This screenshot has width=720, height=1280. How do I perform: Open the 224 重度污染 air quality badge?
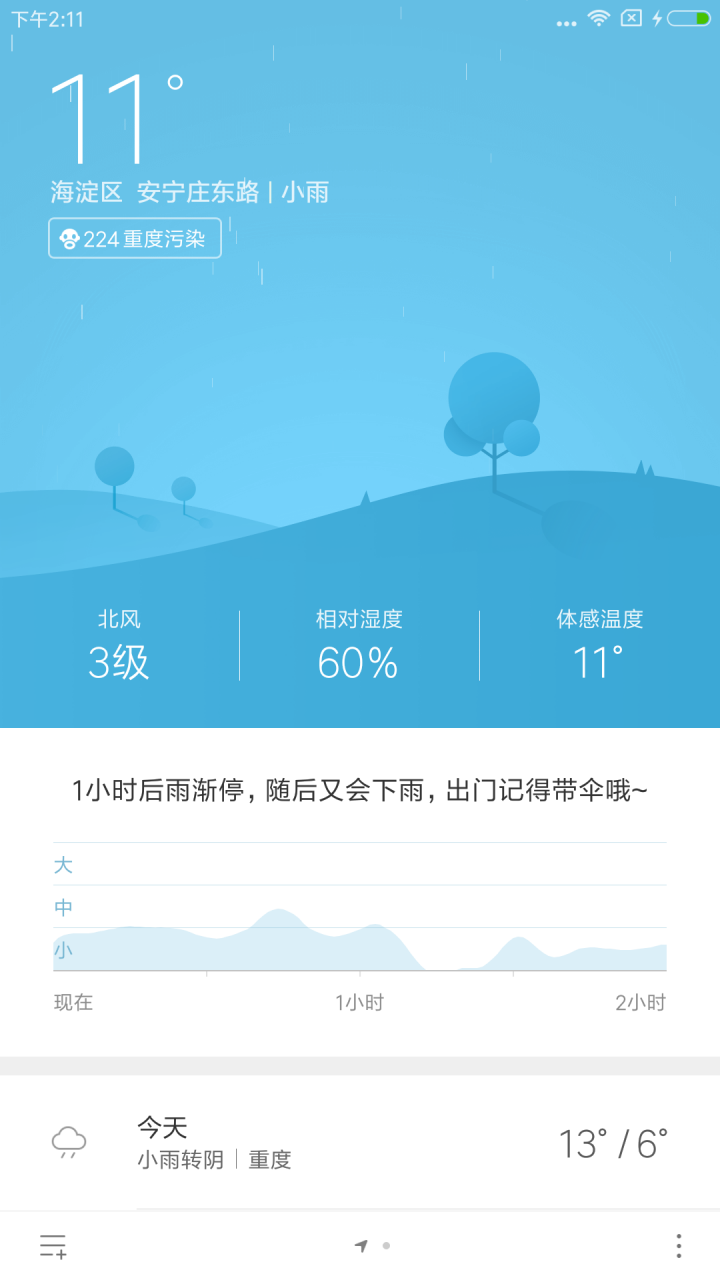134,238
